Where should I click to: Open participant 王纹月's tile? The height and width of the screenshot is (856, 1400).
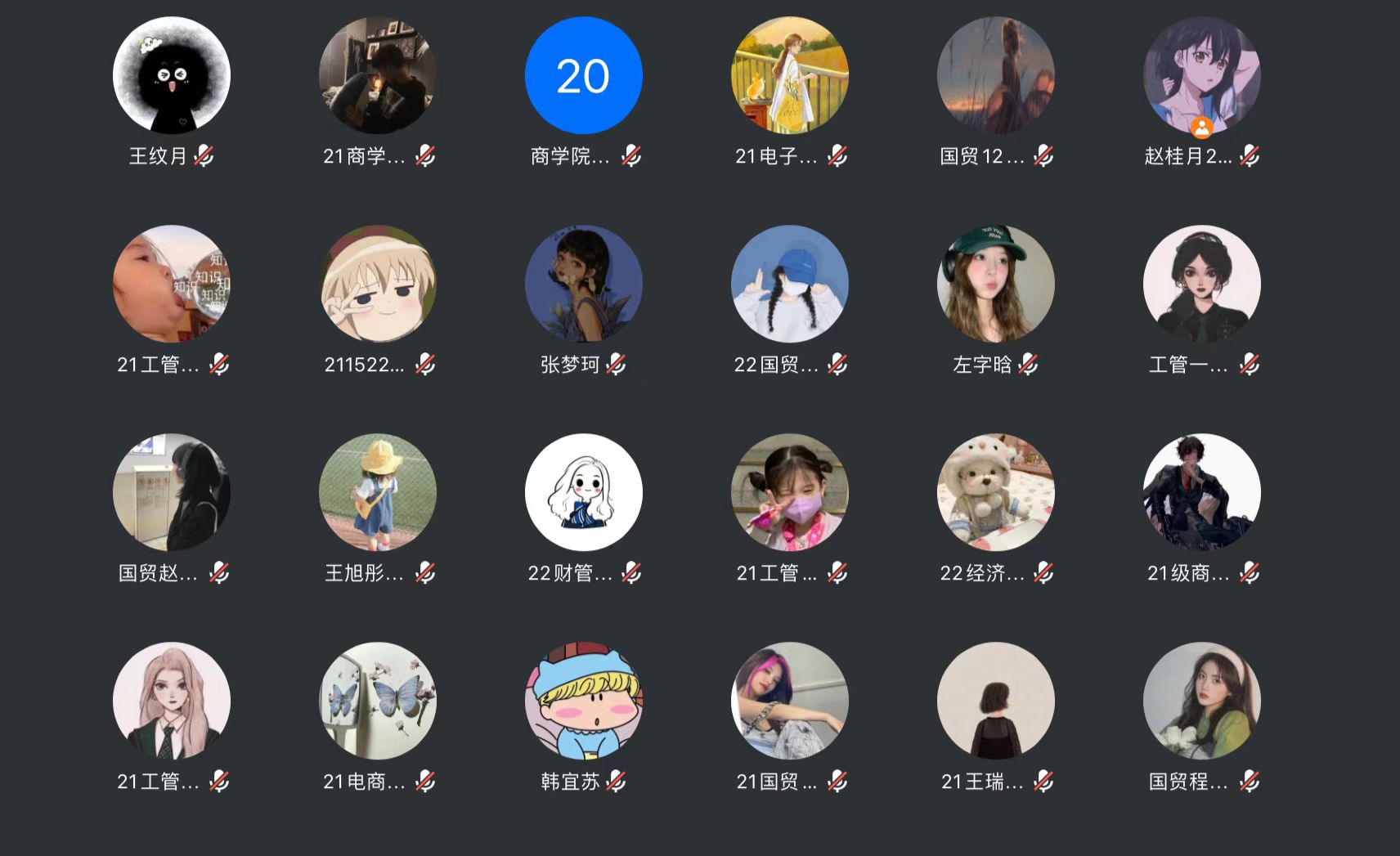[x=172, y=76]
